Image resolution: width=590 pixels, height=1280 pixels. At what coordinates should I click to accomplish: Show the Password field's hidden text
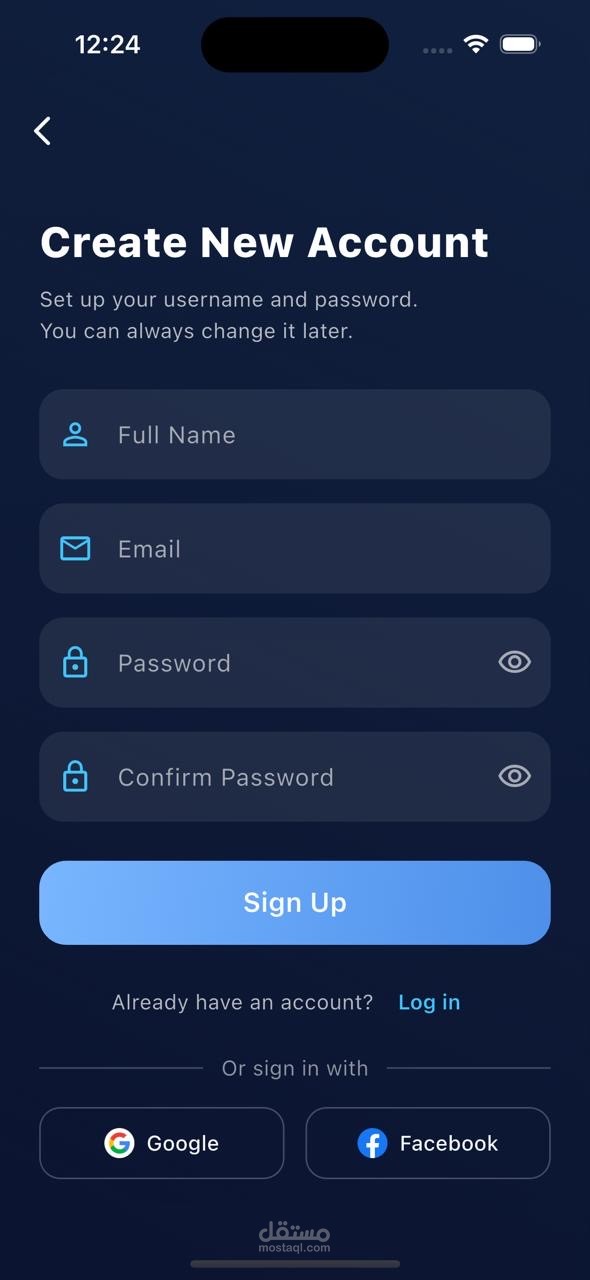pos(514,662)
